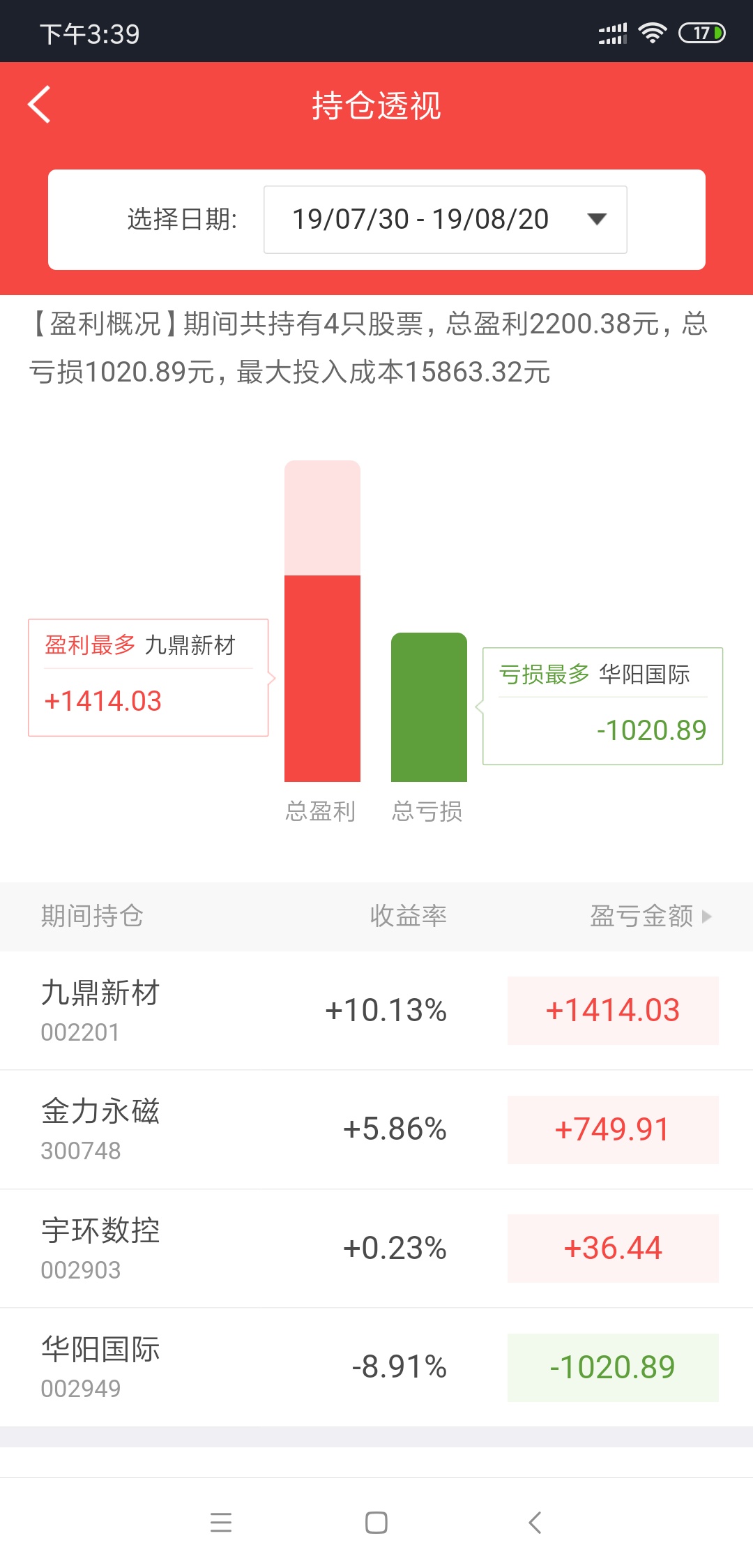
Task: Open the 华阳国际 002949 holding row
Action: coord(376,1367)
